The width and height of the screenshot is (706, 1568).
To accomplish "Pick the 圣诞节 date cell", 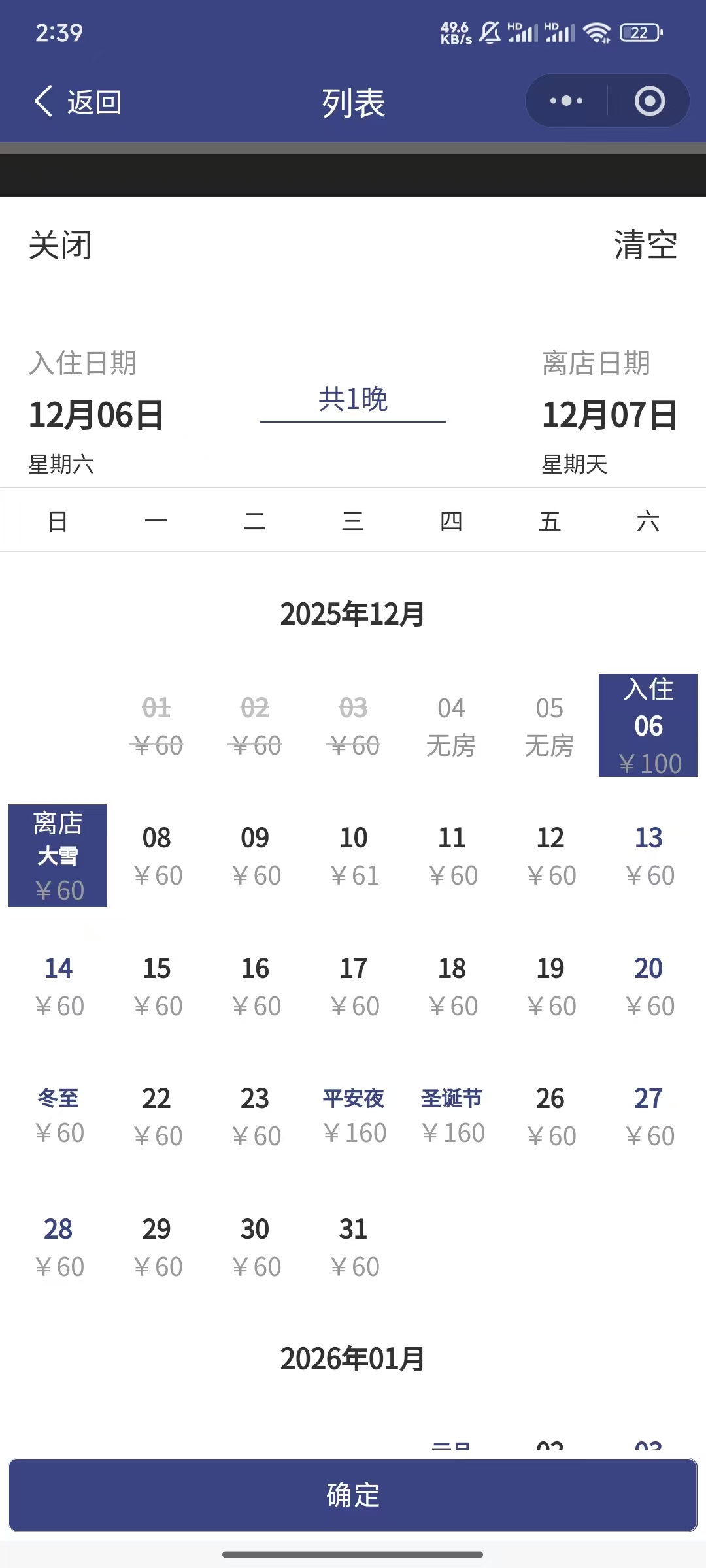I will [452, 1115].
